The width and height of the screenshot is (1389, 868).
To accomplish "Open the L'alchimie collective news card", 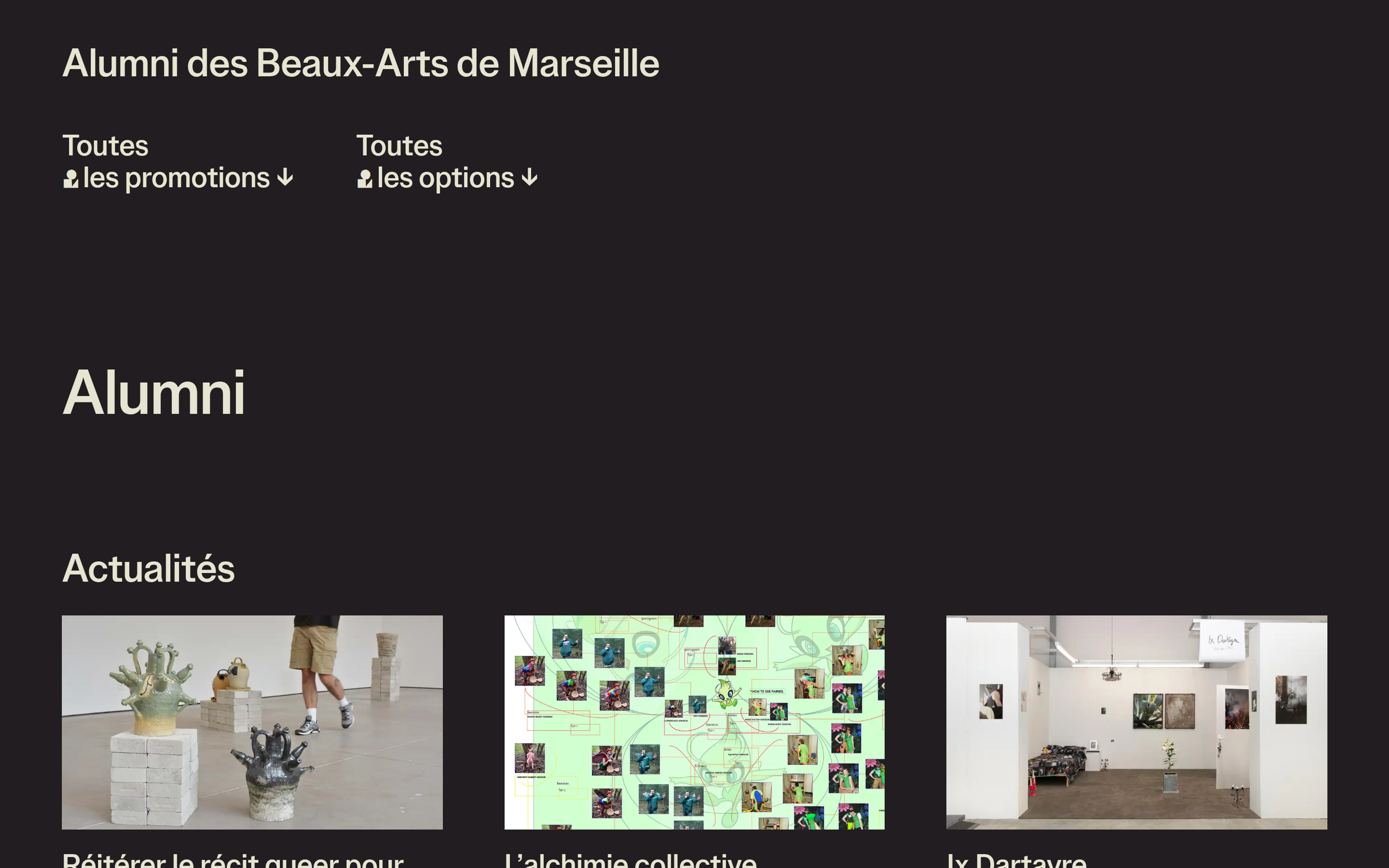I will 694,722.
